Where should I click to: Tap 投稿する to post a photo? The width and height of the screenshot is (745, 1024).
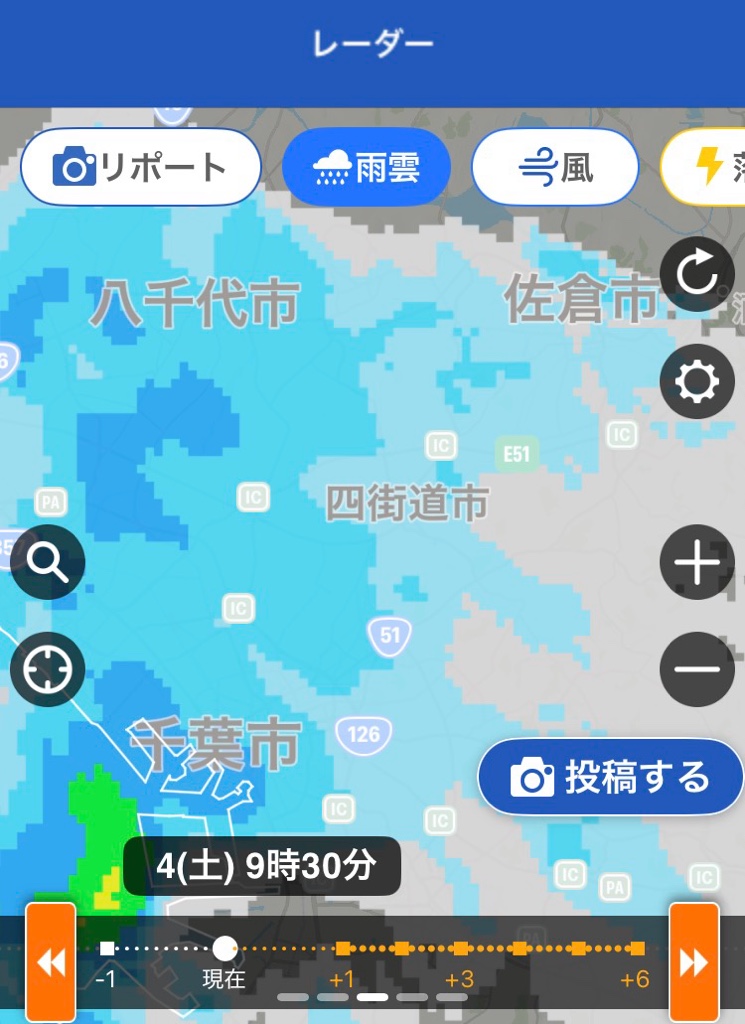click(610, 777)
